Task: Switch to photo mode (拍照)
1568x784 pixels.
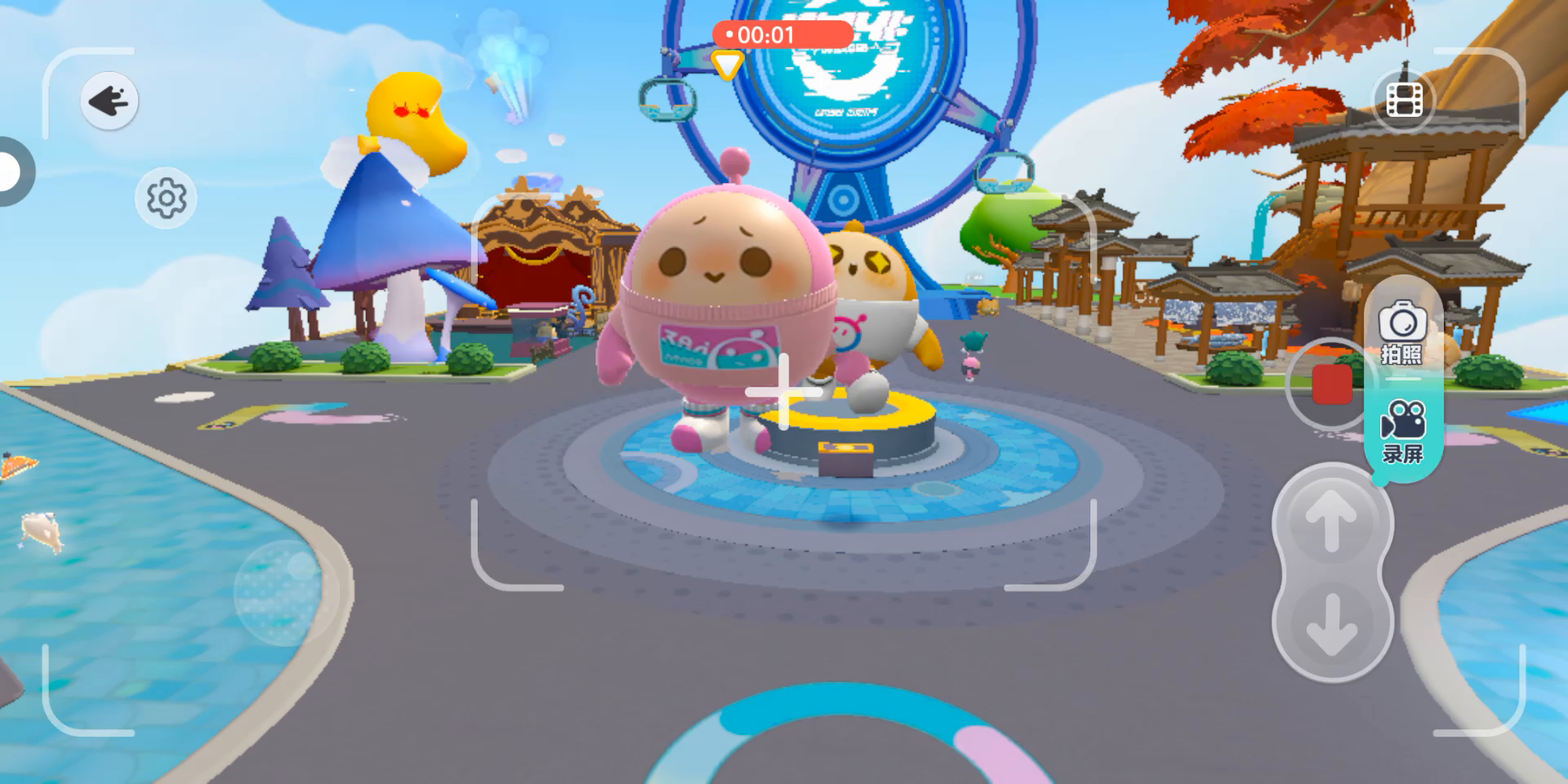Action: (1402, 333)
